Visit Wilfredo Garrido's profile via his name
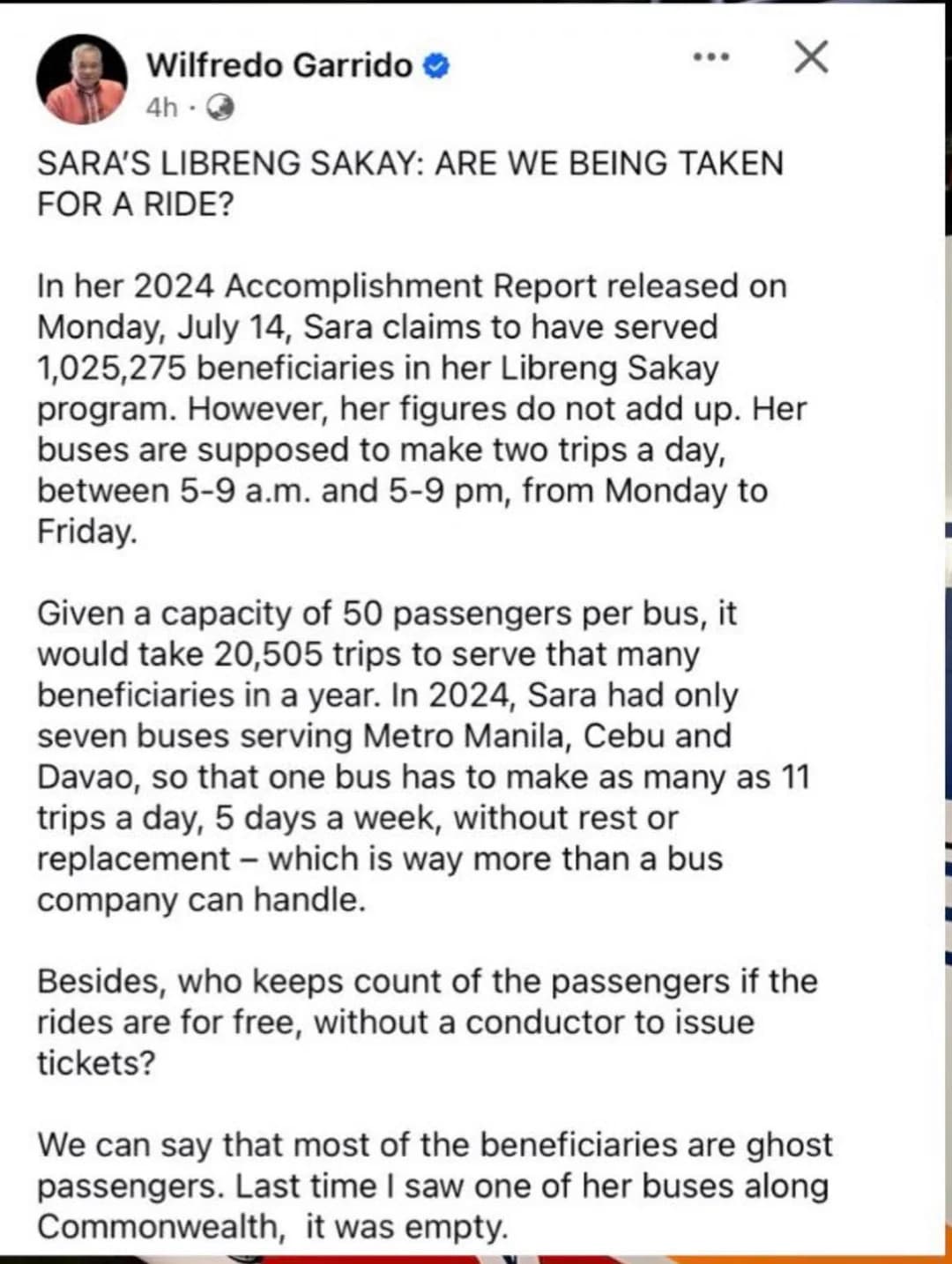Viewport: 952px width, 1264px height. [279, 65]
